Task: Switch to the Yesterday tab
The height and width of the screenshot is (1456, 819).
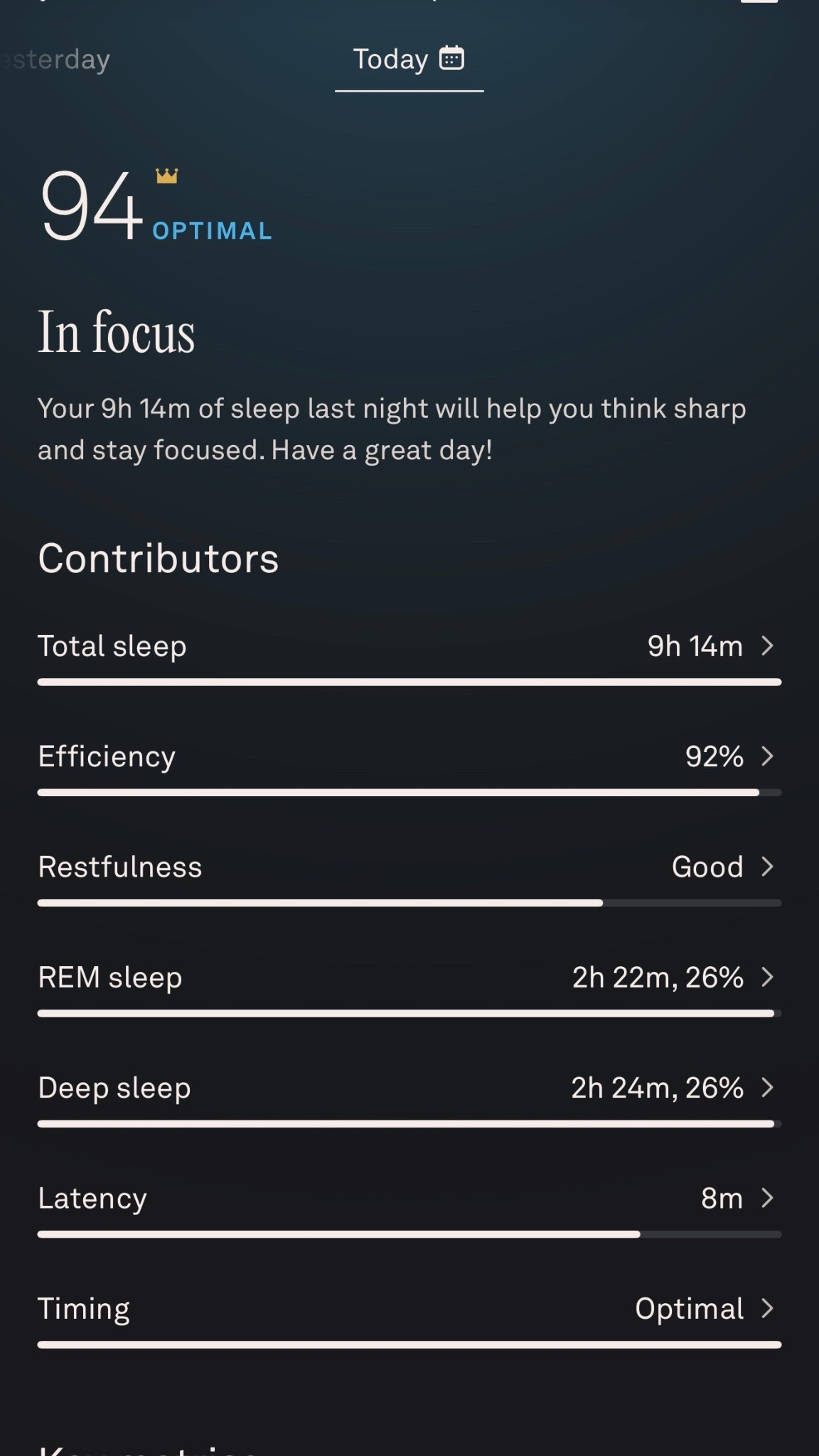Action: point(57,60)
